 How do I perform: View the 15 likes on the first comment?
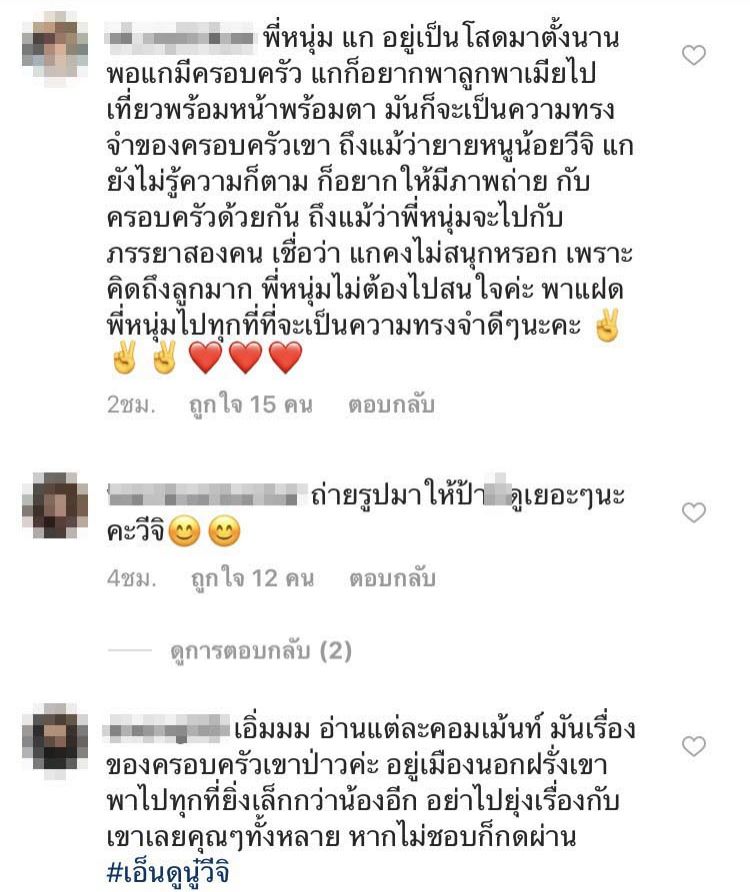click(x=252, y=405)
